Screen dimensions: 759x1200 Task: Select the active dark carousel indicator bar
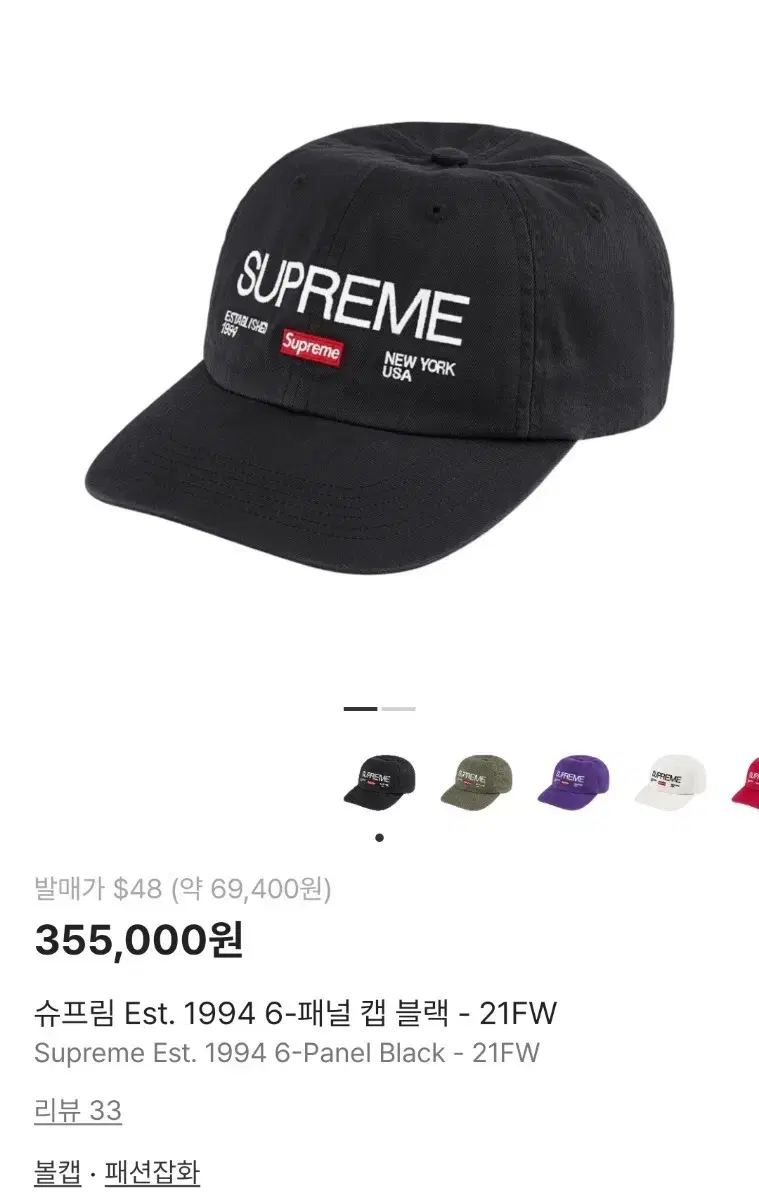pos(360,707)
